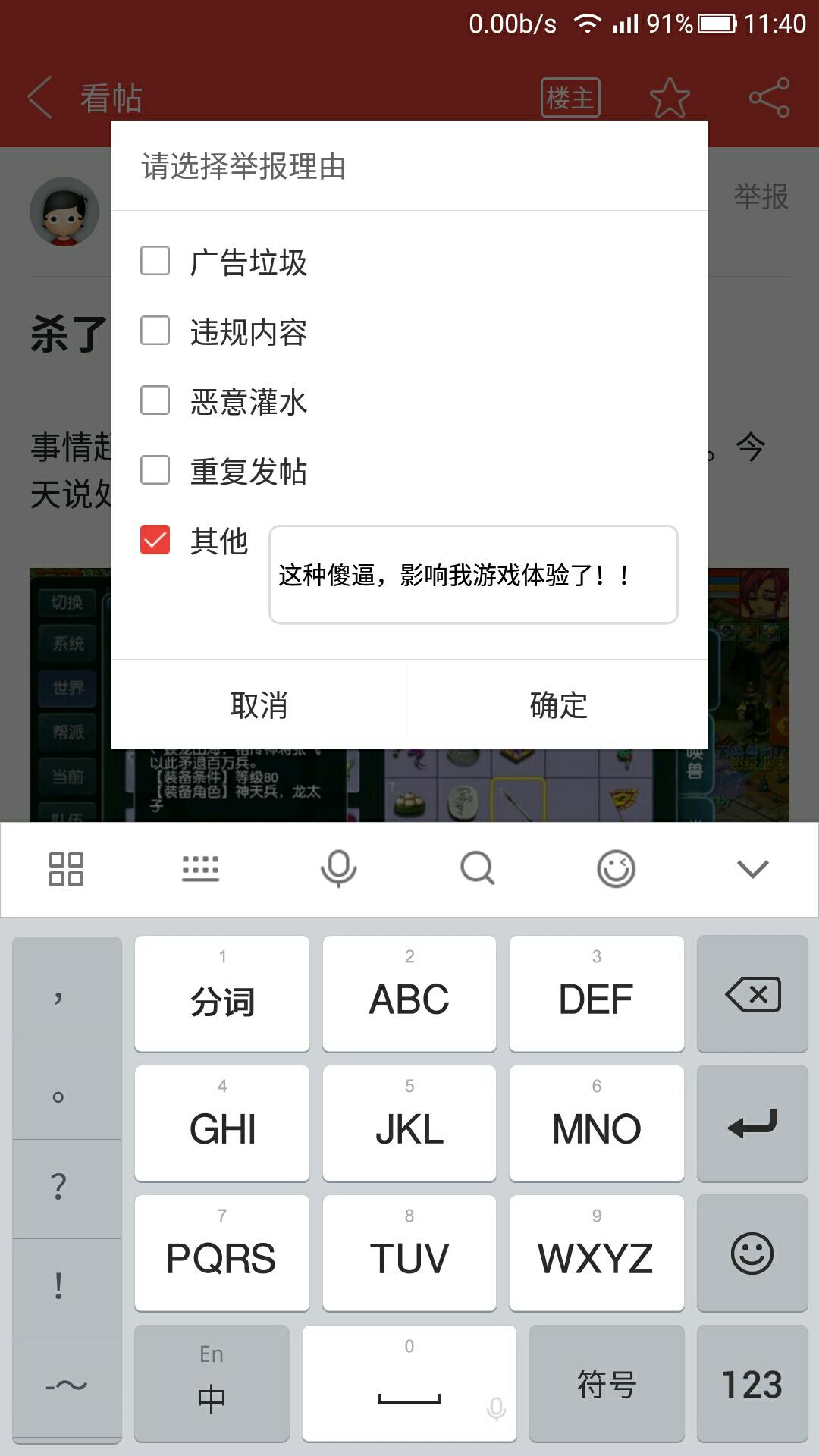
Task: Open the keyboard search icon
Action: coord(477,869)
